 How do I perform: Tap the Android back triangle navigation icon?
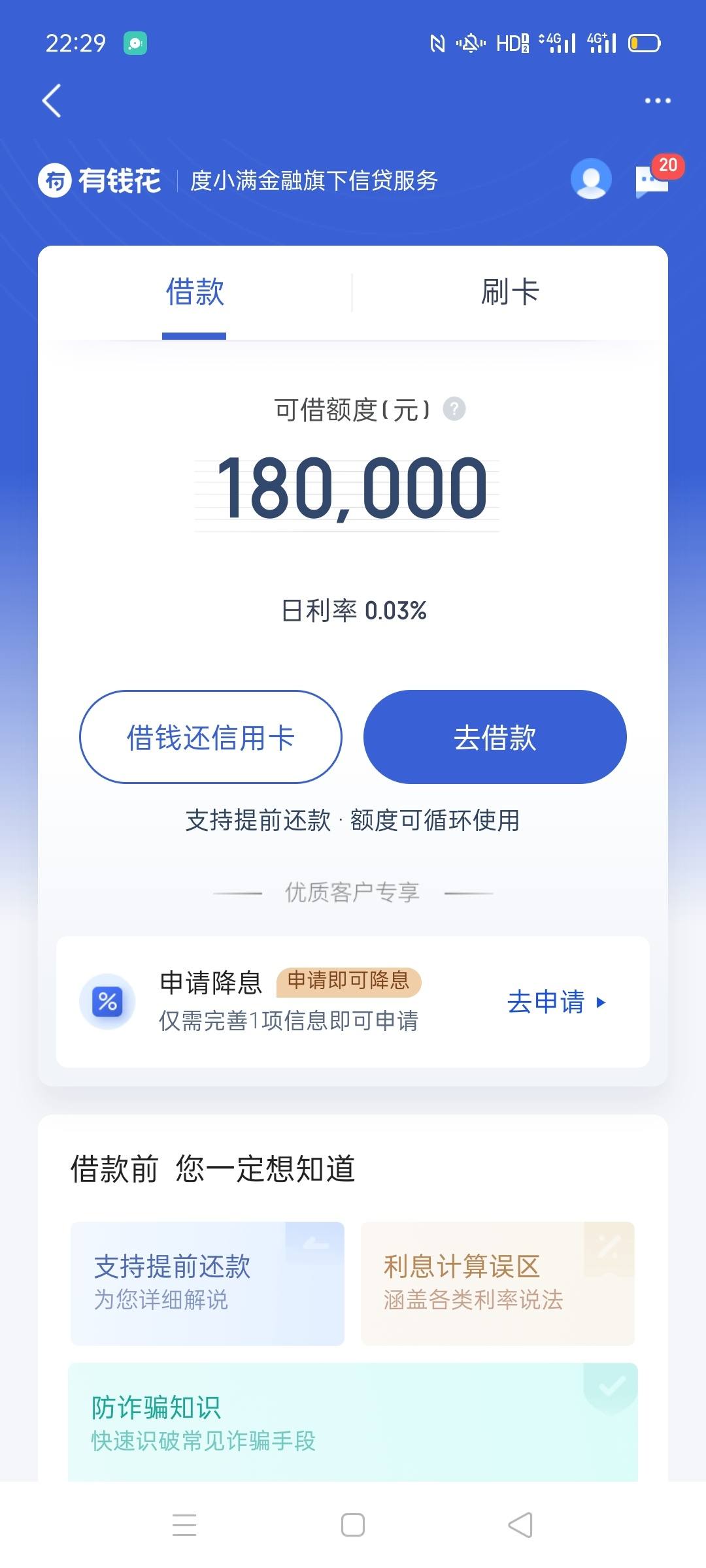520,1524
